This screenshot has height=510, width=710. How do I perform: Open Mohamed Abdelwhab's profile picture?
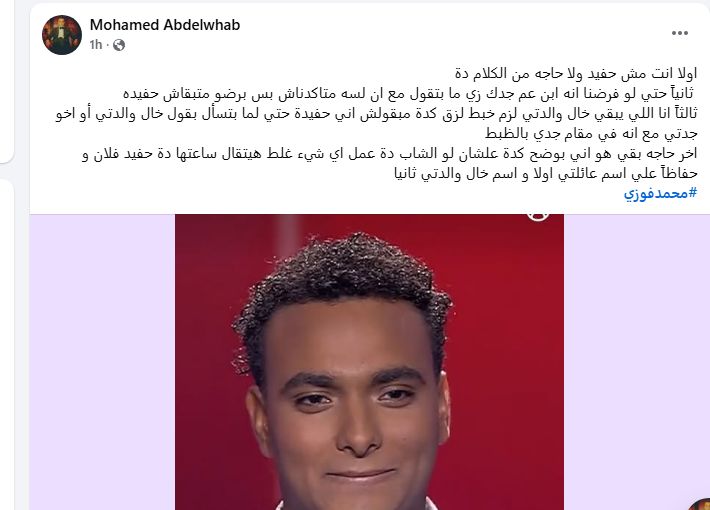61,35
